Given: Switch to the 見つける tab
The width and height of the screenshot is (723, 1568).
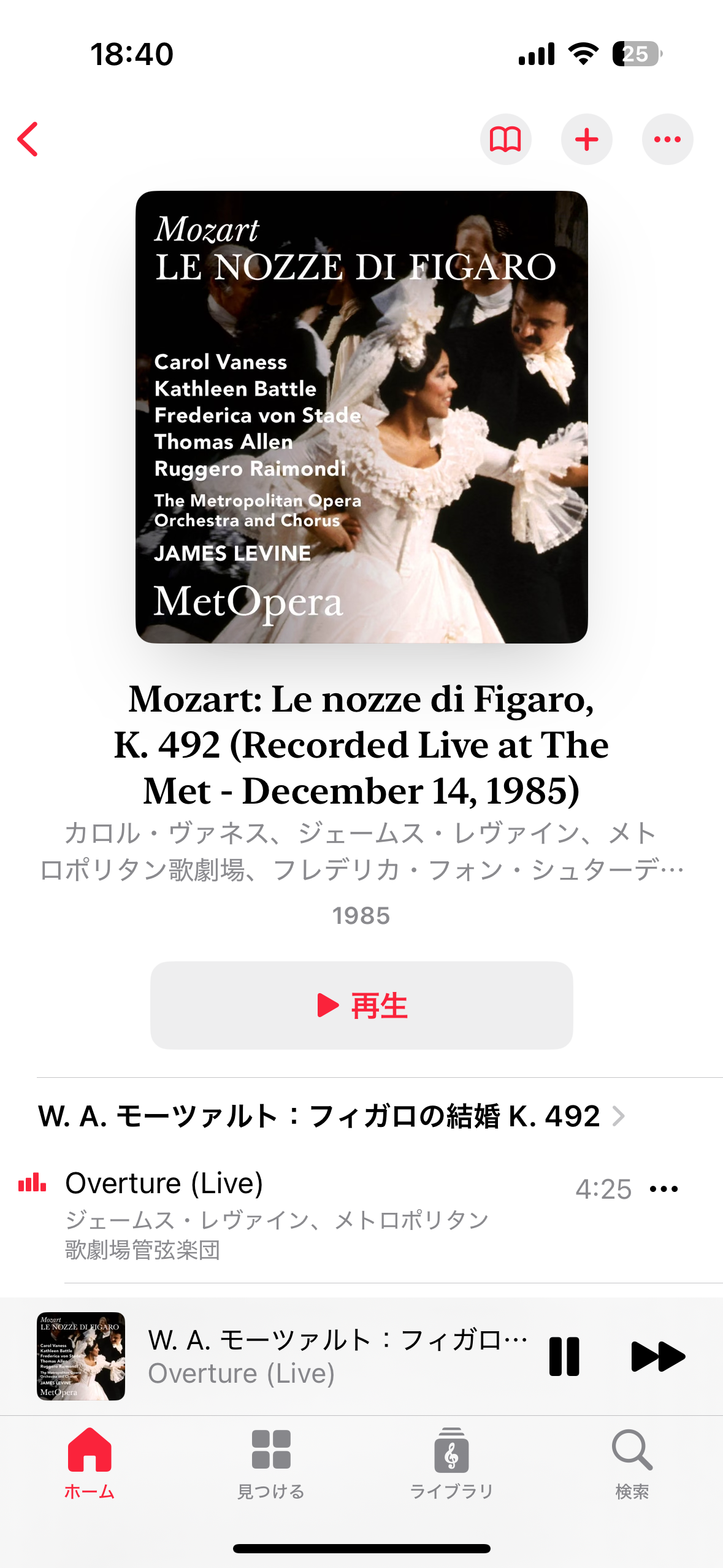Looking at the screenshot, I should [x=270, y=1463].
